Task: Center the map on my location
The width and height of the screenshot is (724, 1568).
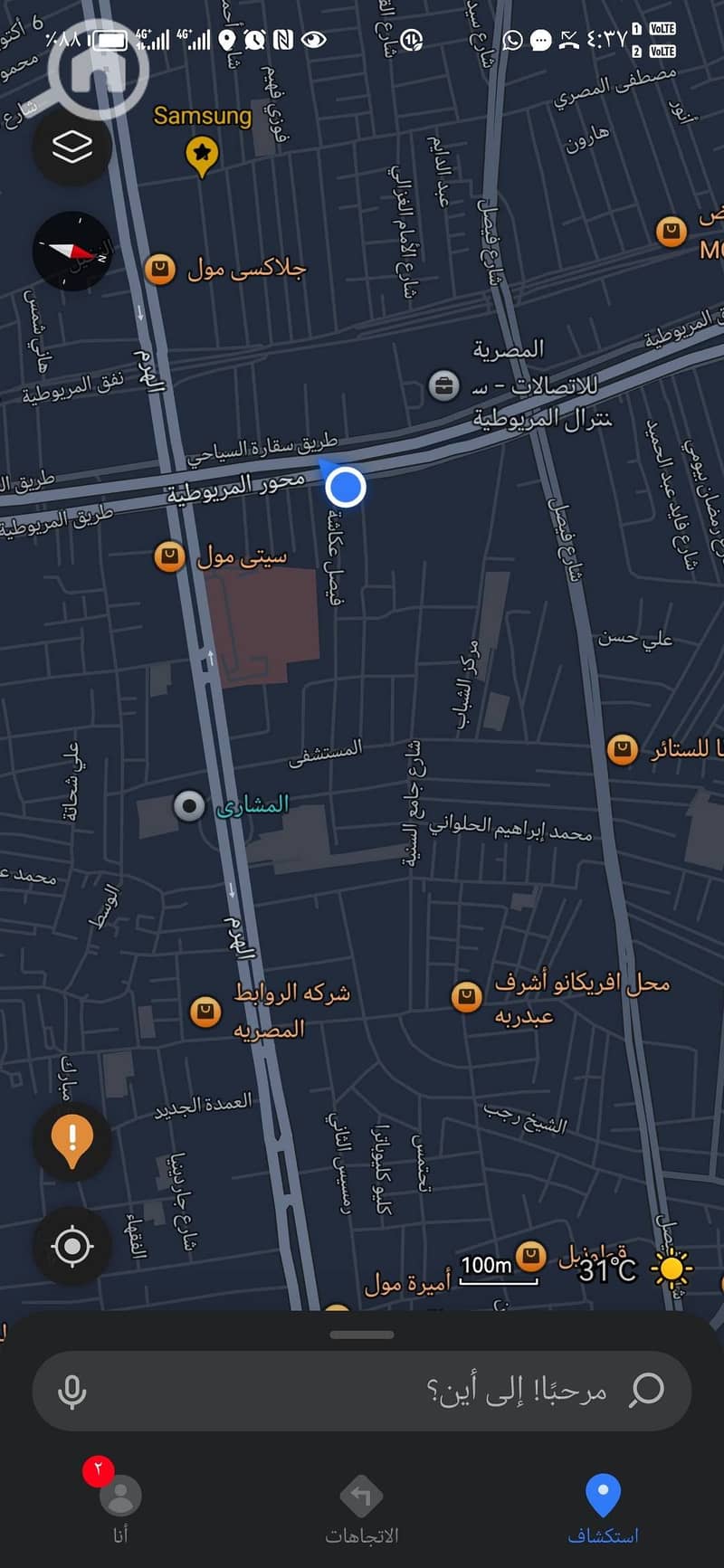Action: (72, 1246)
